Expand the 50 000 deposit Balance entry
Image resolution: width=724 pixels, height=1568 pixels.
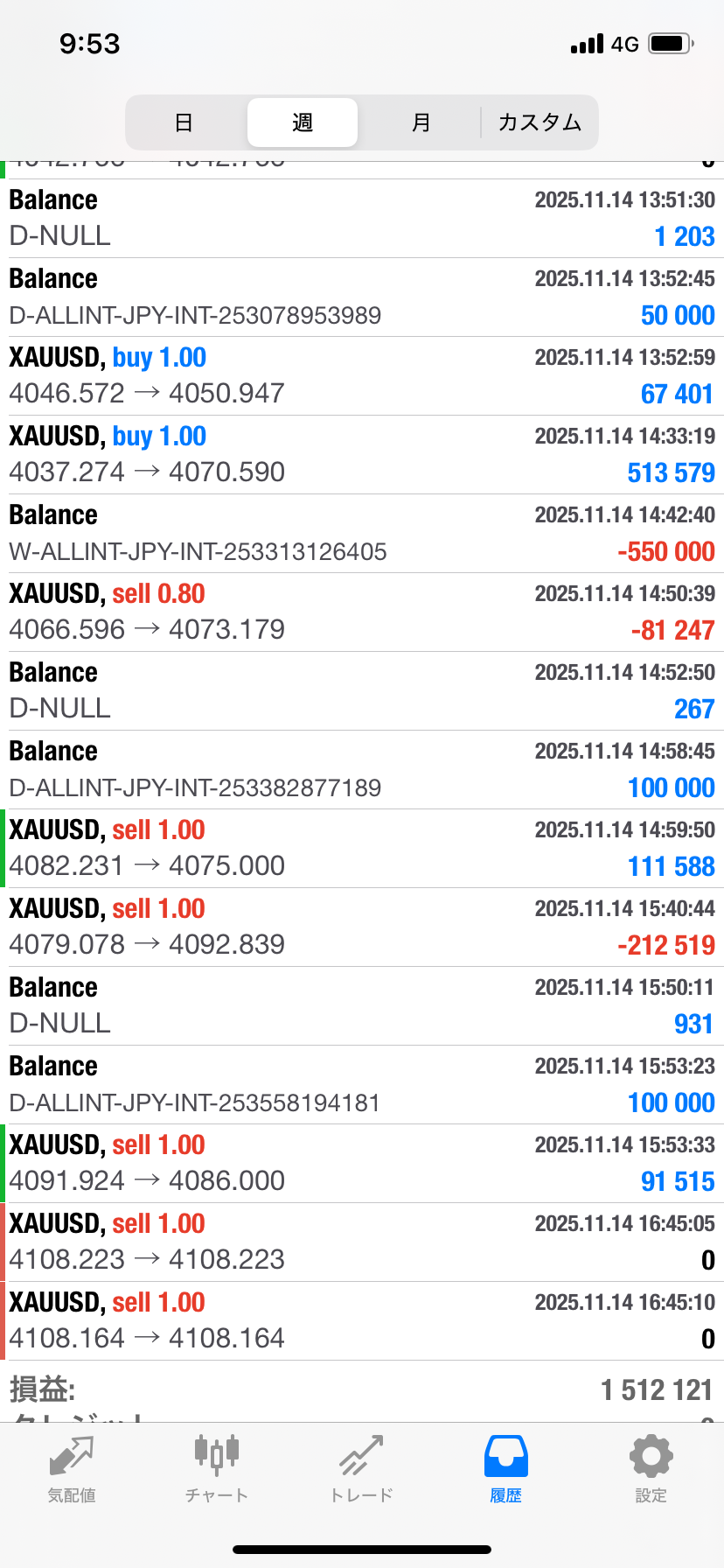pyautogui.click(x=362, y=297)
